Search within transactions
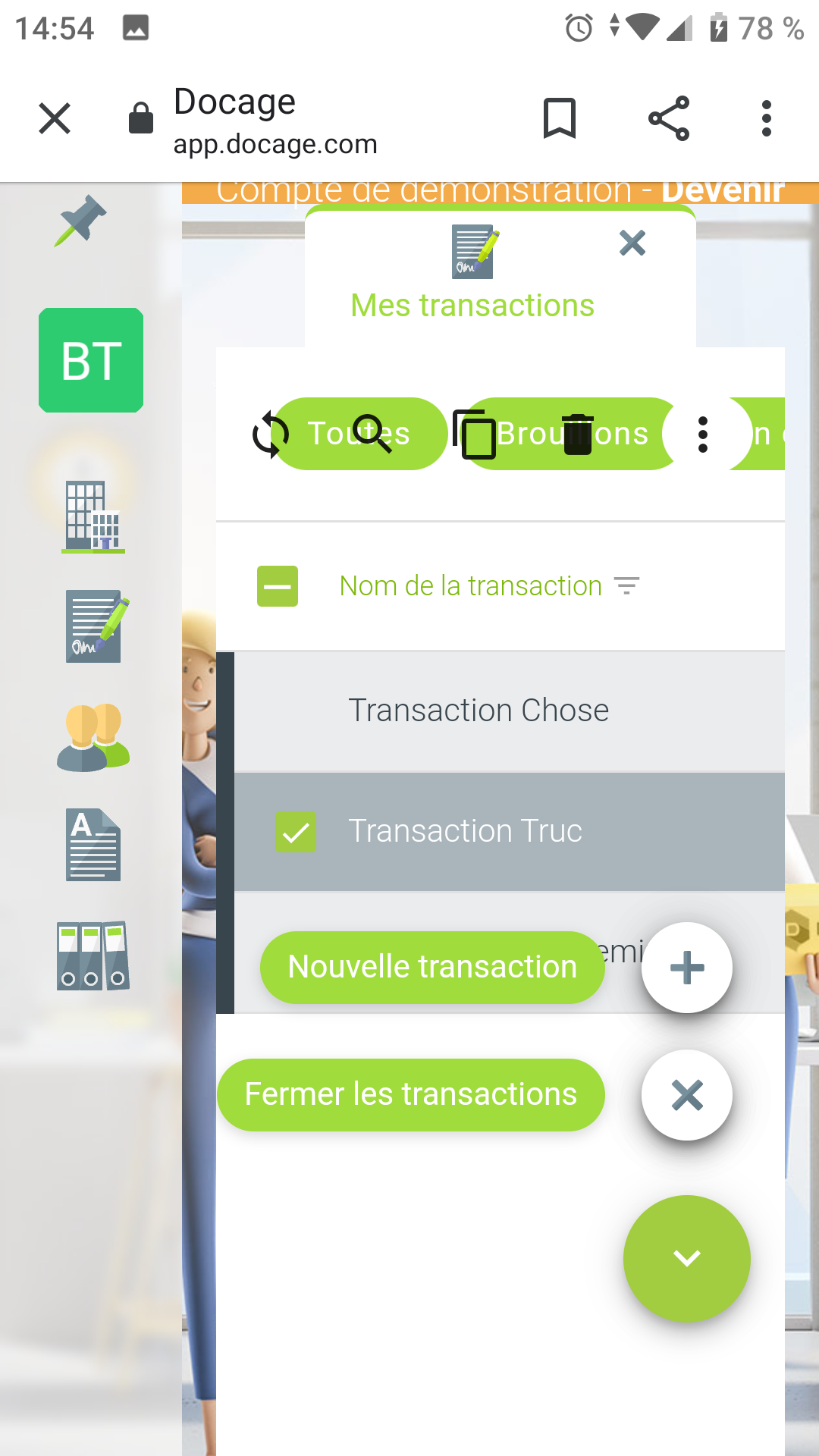Viewport: 819px width, 1456px height. click(x=372, y=435)
